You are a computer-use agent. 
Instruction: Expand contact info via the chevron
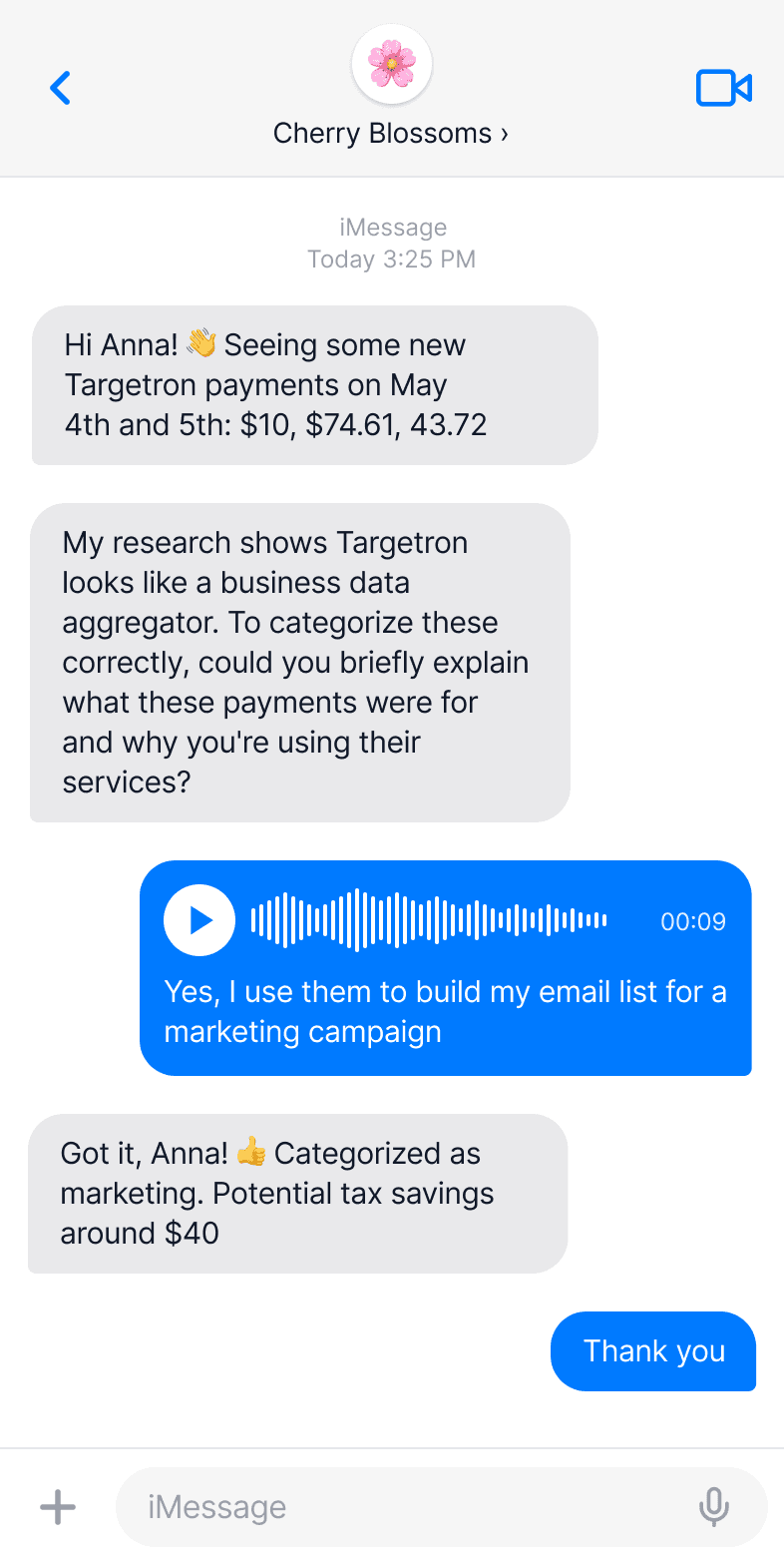click(504, 133)
